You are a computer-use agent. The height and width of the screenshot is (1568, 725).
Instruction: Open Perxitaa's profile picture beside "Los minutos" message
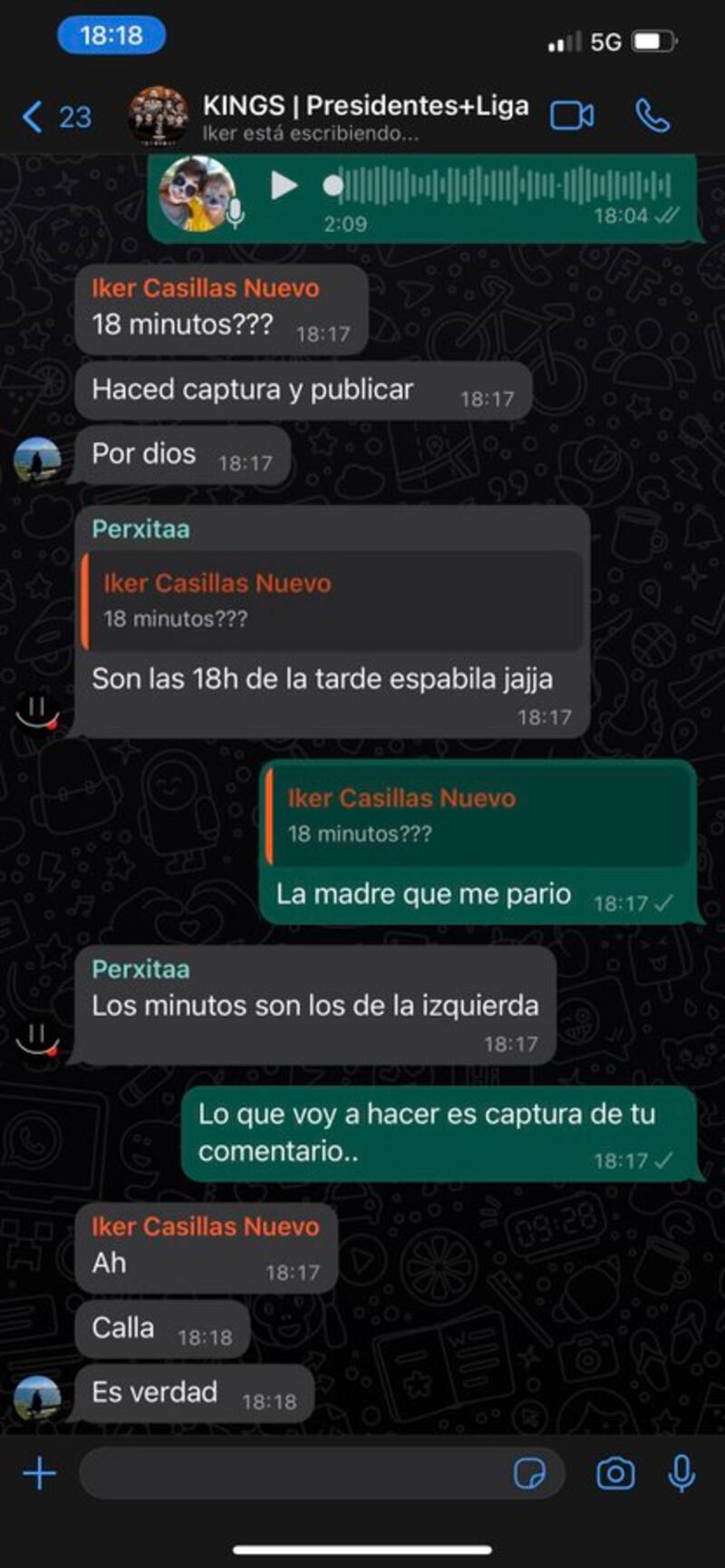tap(37, 1038)
